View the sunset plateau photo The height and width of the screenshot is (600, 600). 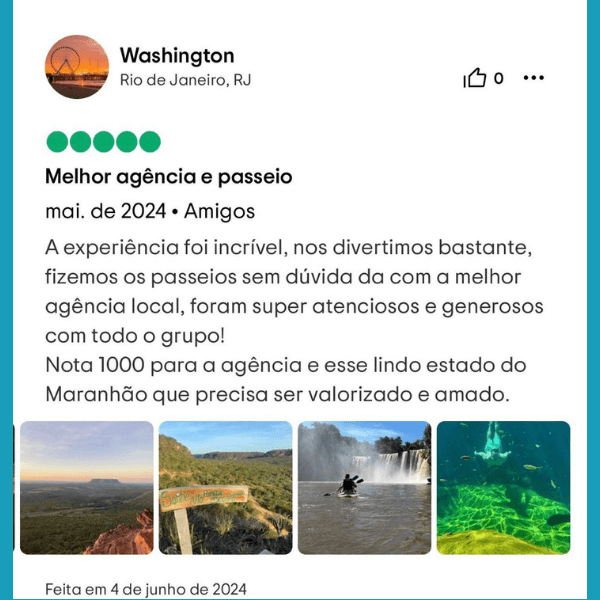point(87,488)
